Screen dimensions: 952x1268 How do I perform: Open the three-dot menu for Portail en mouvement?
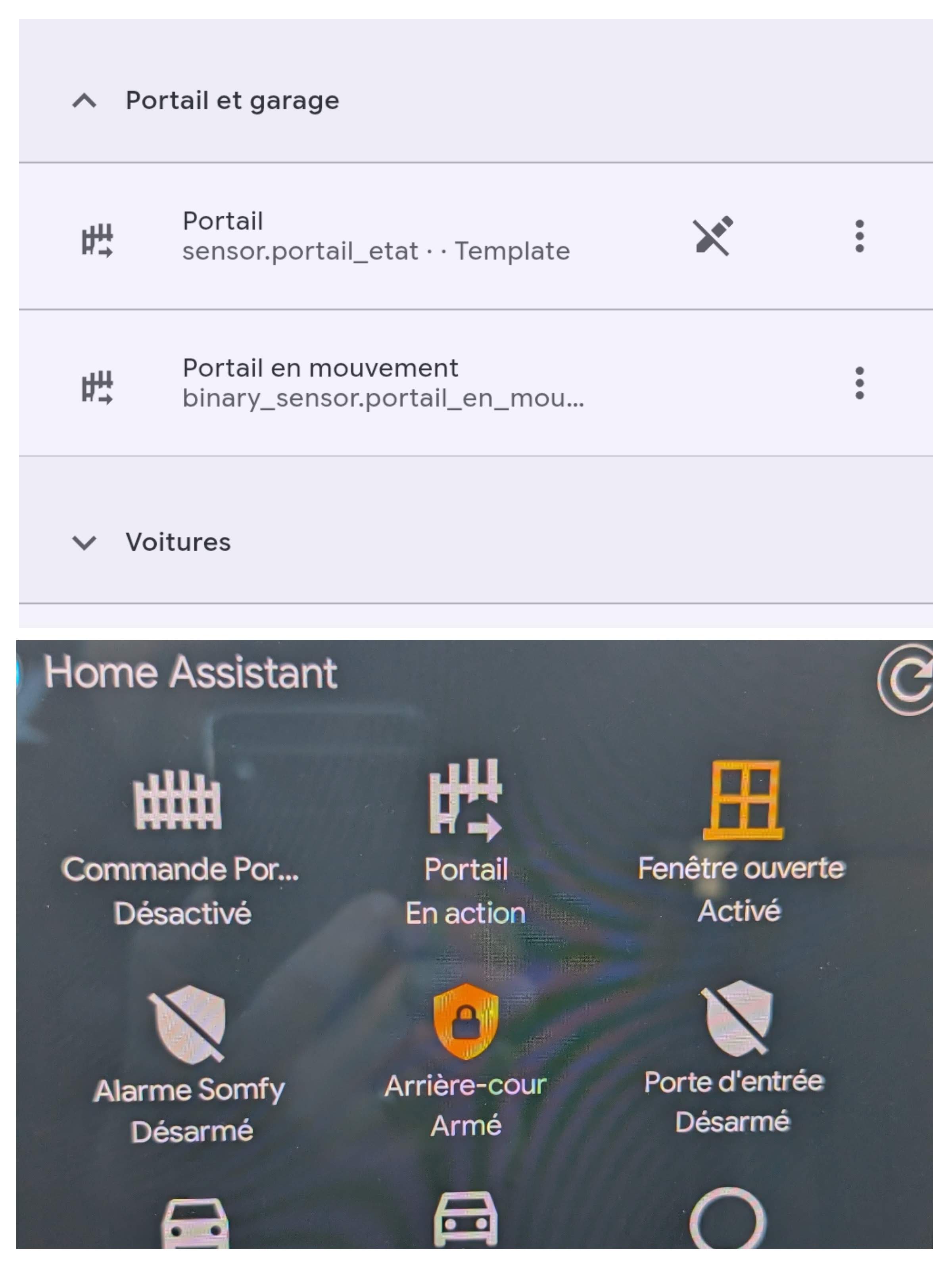pyautogui.click(x=859, y=383)
